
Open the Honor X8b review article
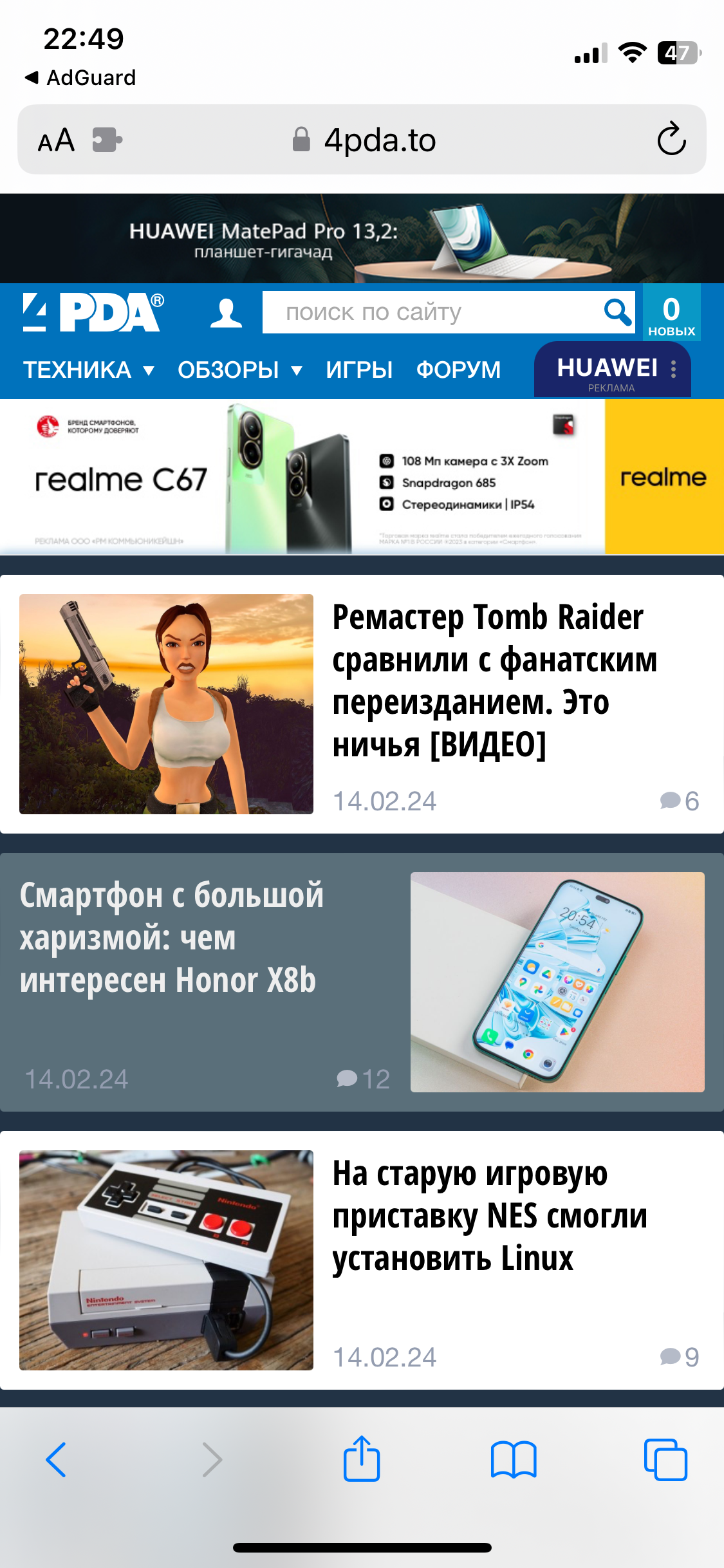pos(171,938)
